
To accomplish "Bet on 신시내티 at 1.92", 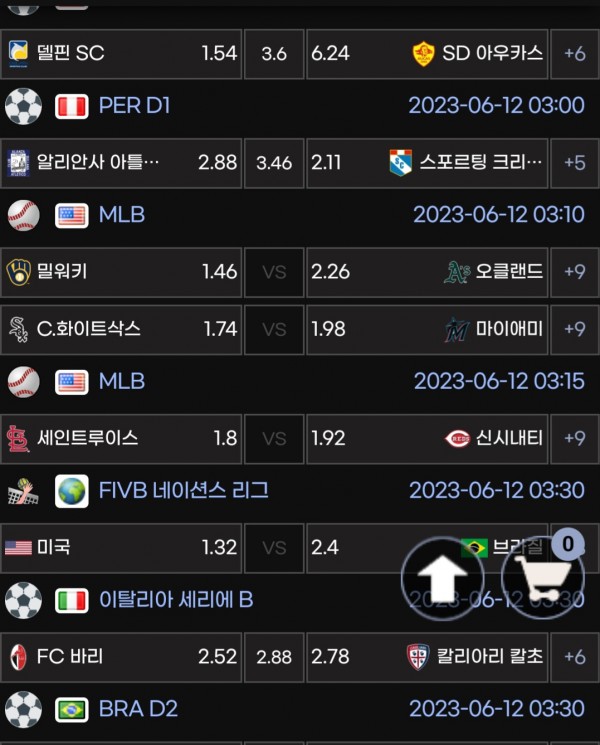I will (x=427, y=438).
